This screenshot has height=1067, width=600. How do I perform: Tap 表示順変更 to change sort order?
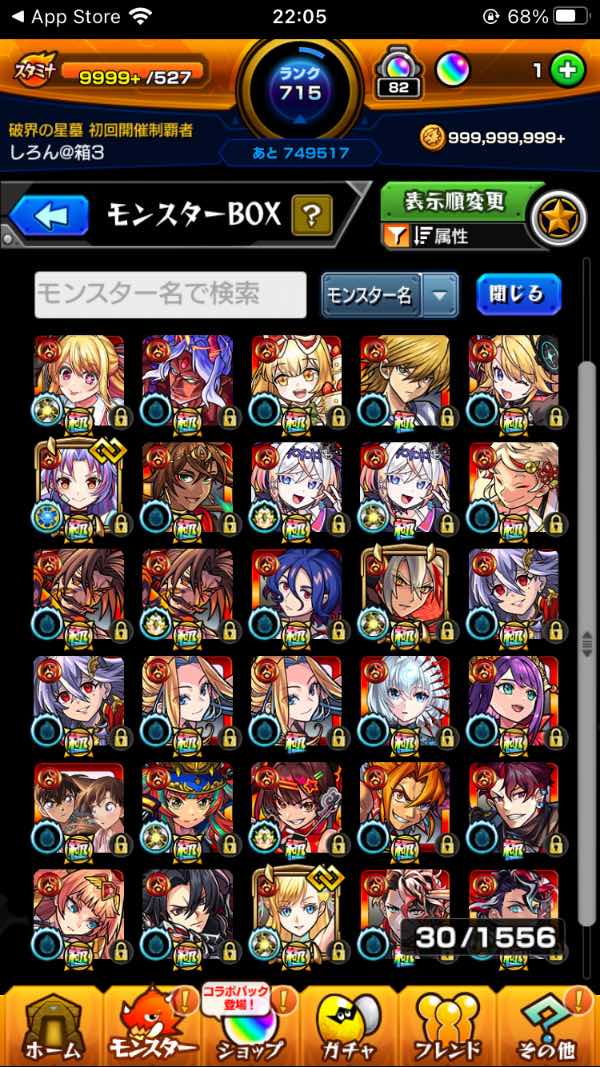point(455,201)
